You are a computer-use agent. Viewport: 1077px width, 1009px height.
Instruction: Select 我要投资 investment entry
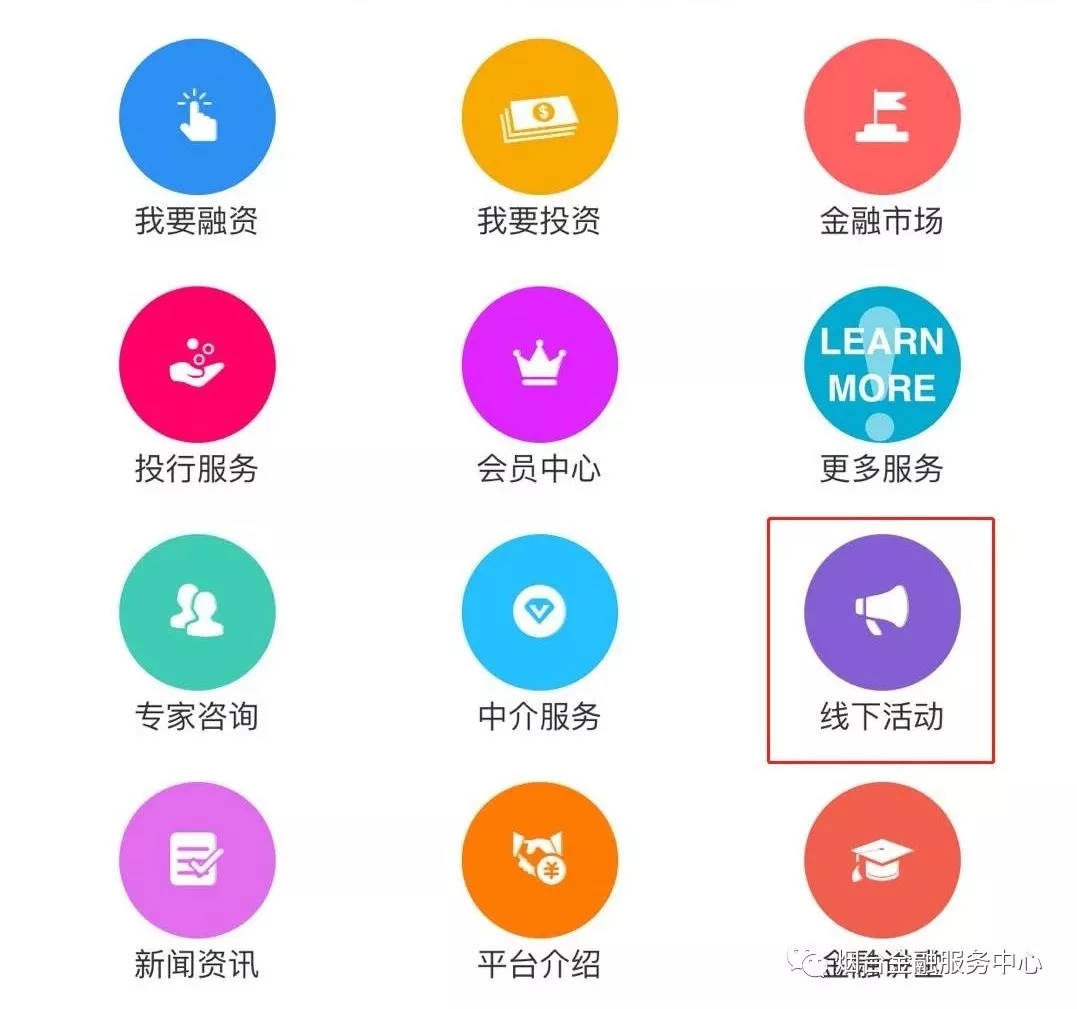[x=539, y=117]
